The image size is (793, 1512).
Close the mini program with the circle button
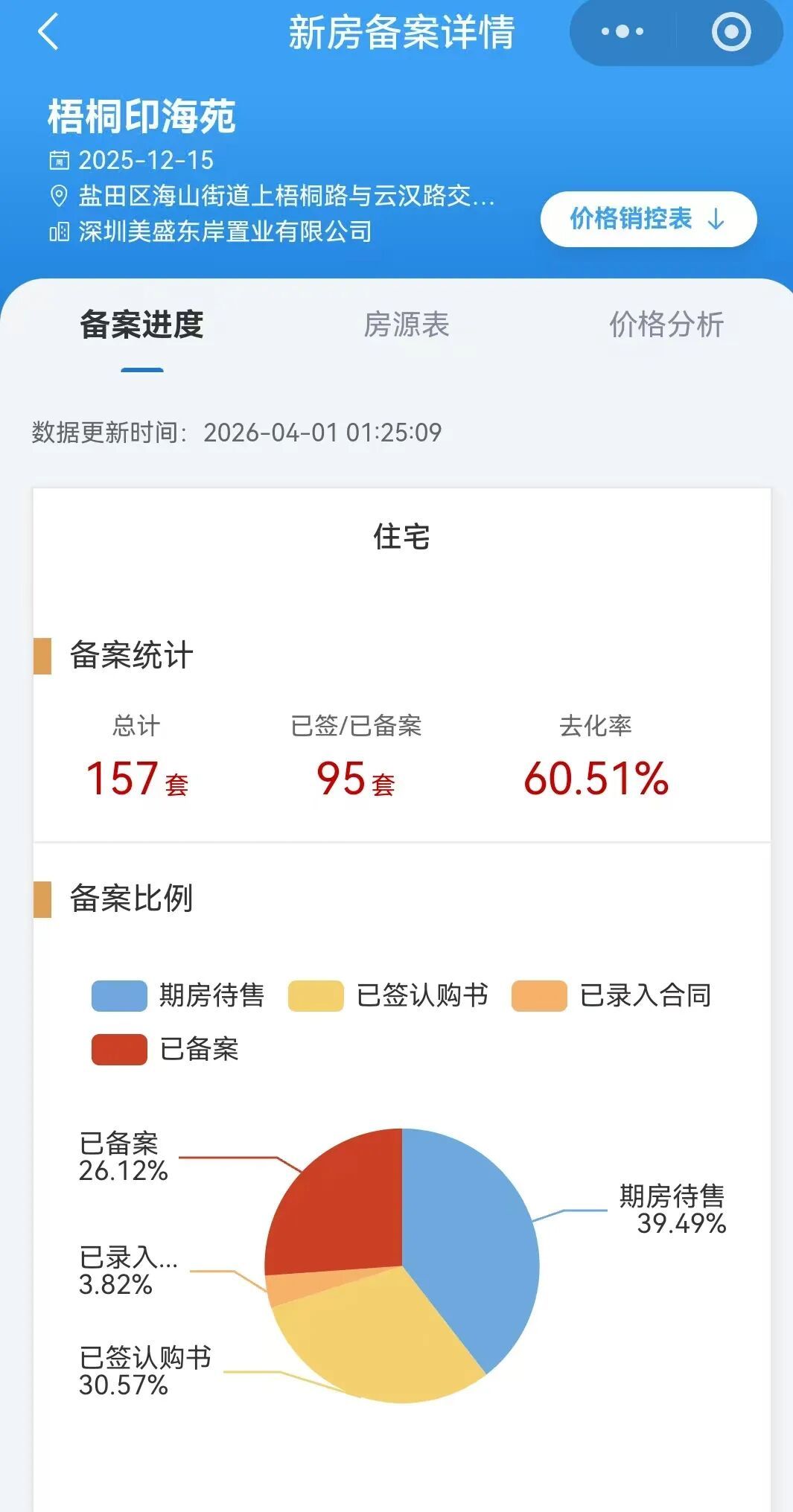point(730,32)
